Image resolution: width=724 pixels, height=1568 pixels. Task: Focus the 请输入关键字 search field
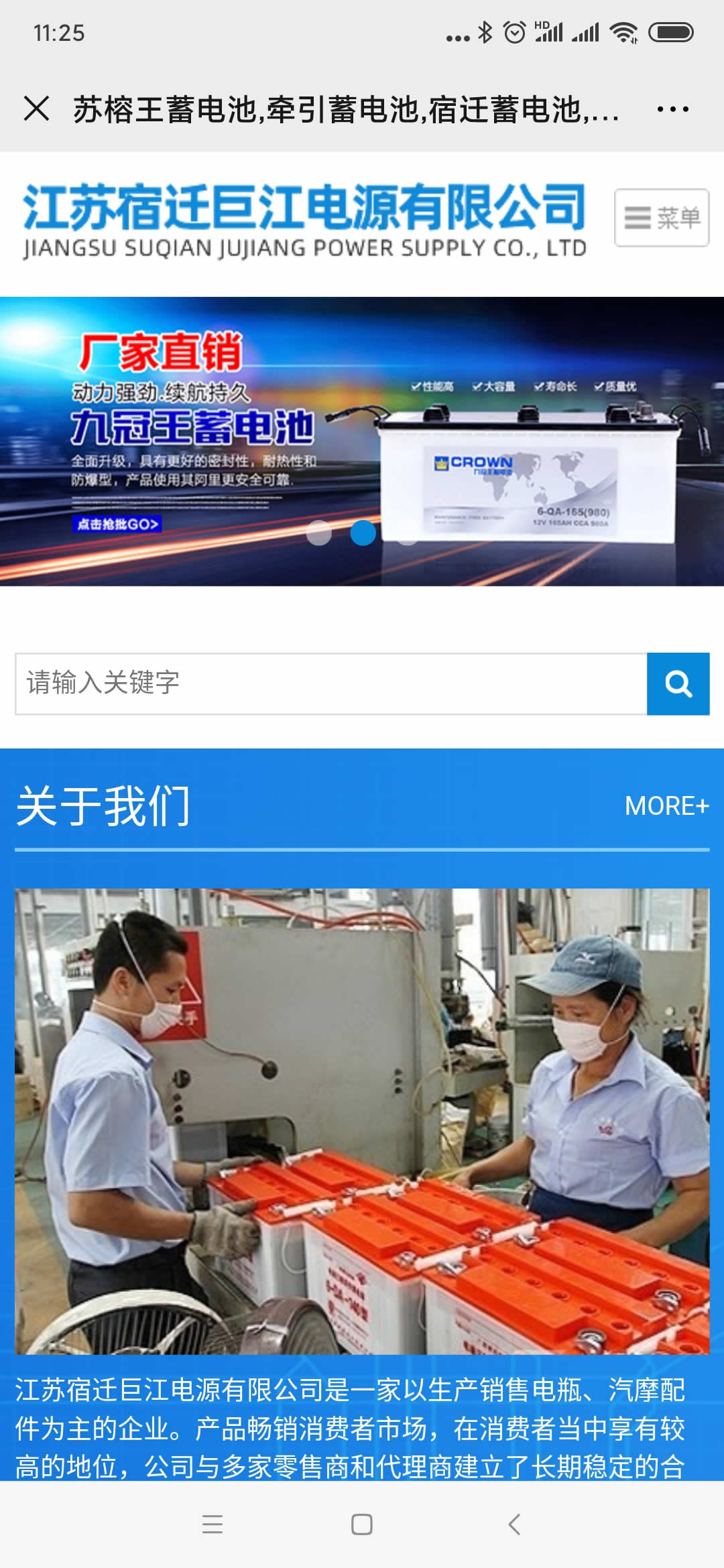[331, 683]
